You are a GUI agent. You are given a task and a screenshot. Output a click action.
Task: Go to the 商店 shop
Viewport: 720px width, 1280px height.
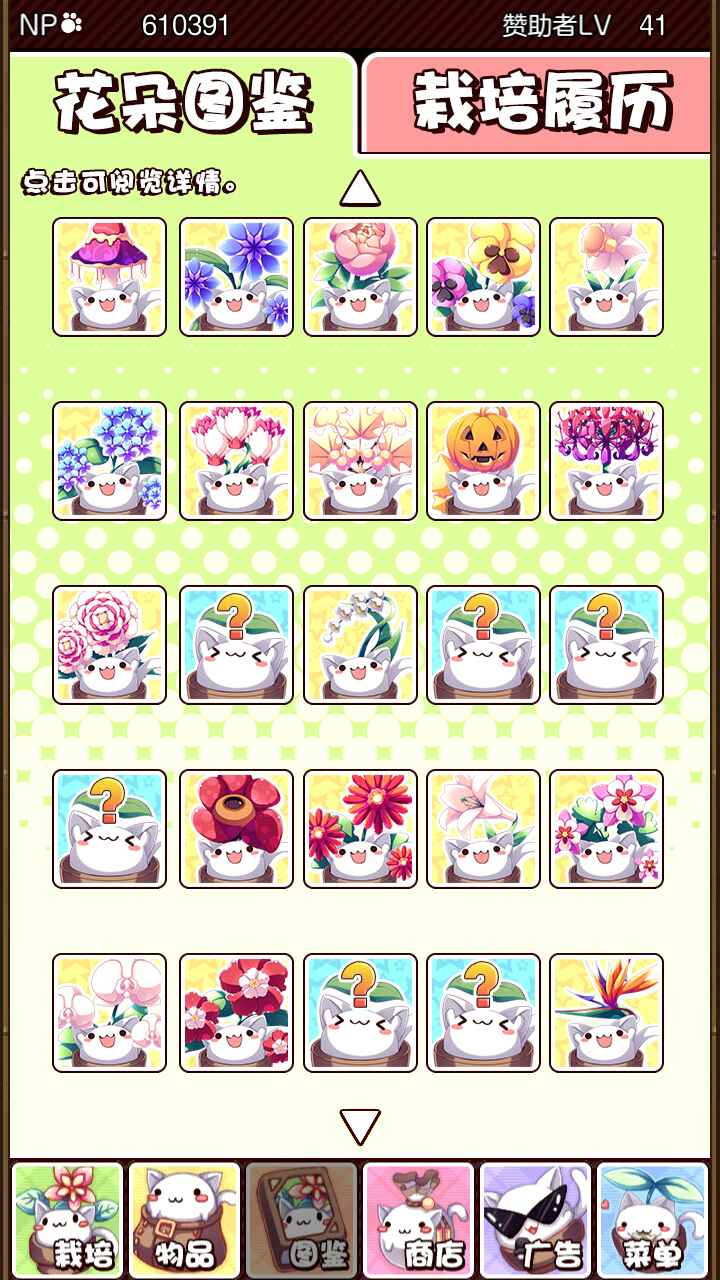(418, 1219)
